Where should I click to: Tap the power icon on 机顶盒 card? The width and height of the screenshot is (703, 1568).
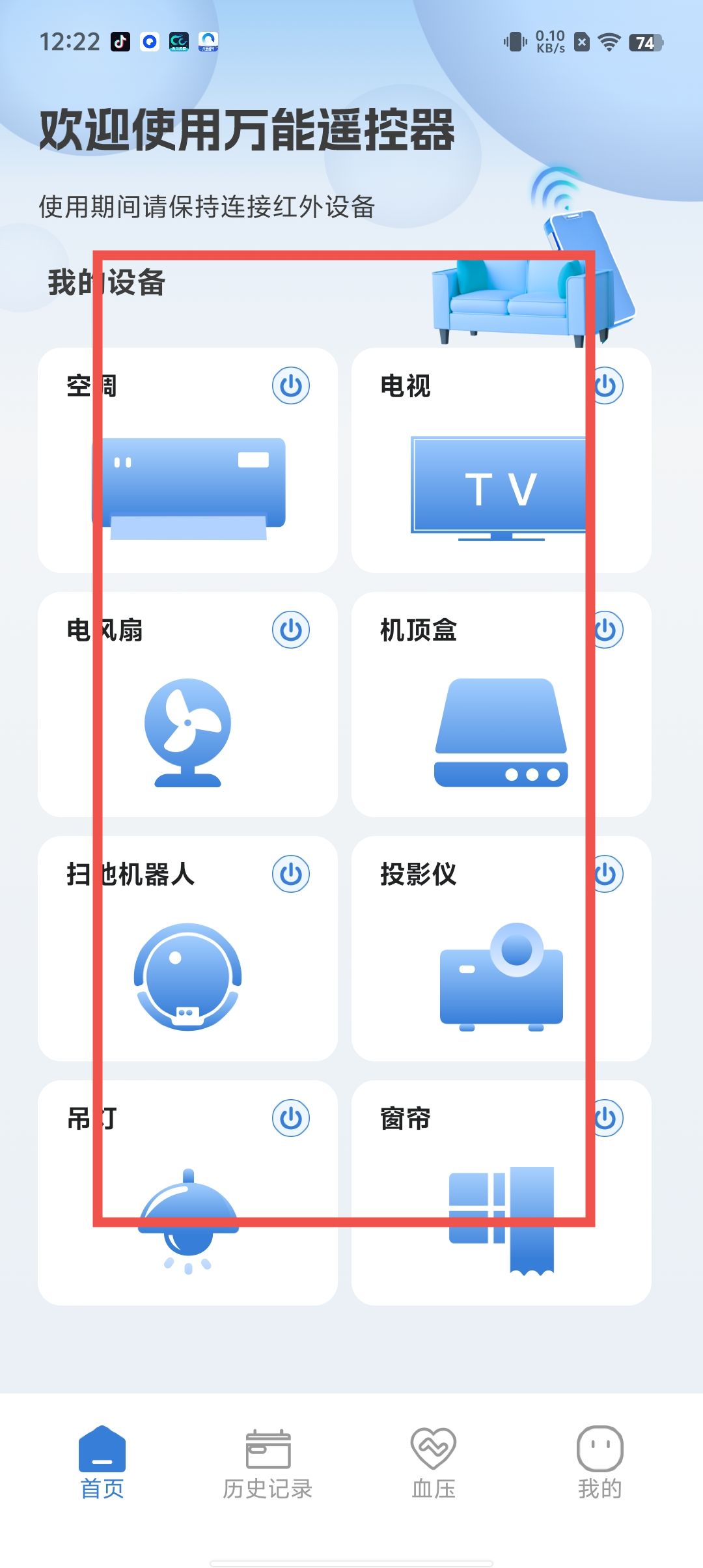click(607, 630)
